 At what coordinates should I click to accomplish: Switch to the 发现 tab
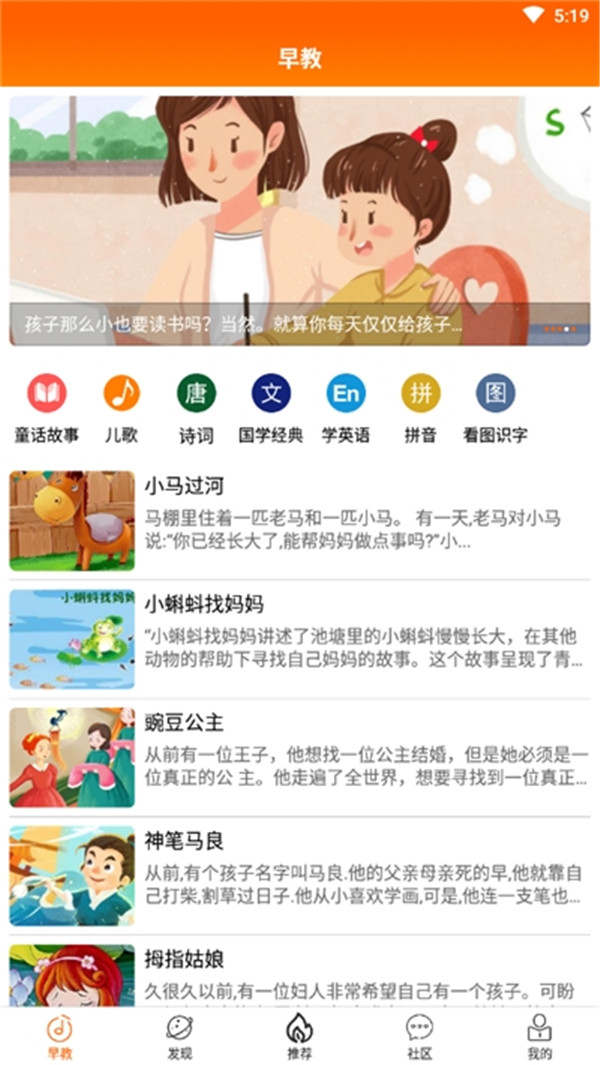tap(180, 1037)
